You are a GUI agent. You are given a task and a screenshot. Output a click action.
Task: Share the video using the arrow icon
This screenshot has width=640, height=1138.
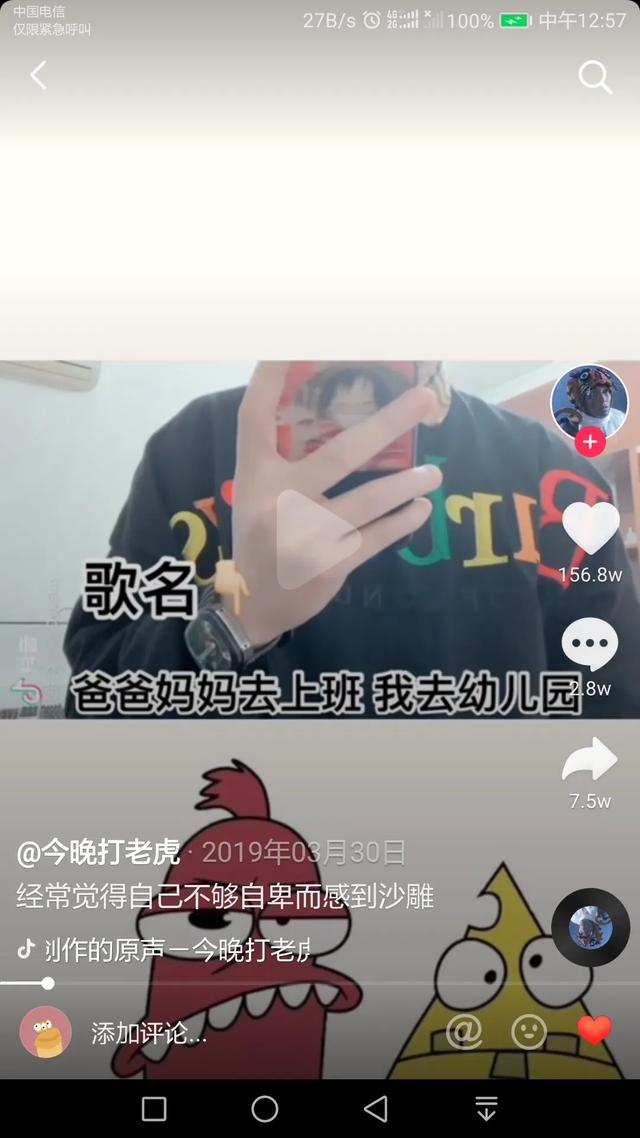point(590,760)
